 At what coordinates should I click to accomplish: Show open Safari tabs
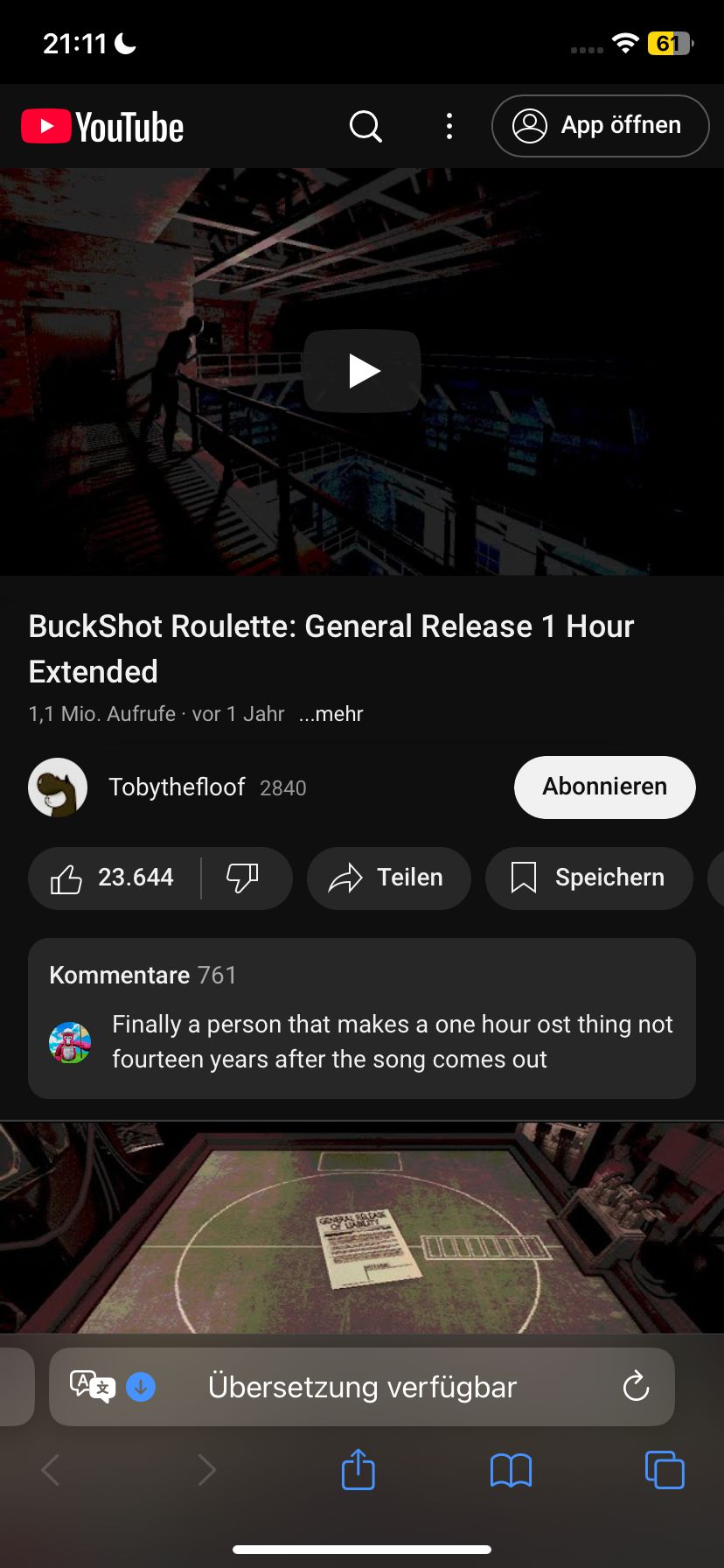pyautogui.click(x=665, y=1469)
